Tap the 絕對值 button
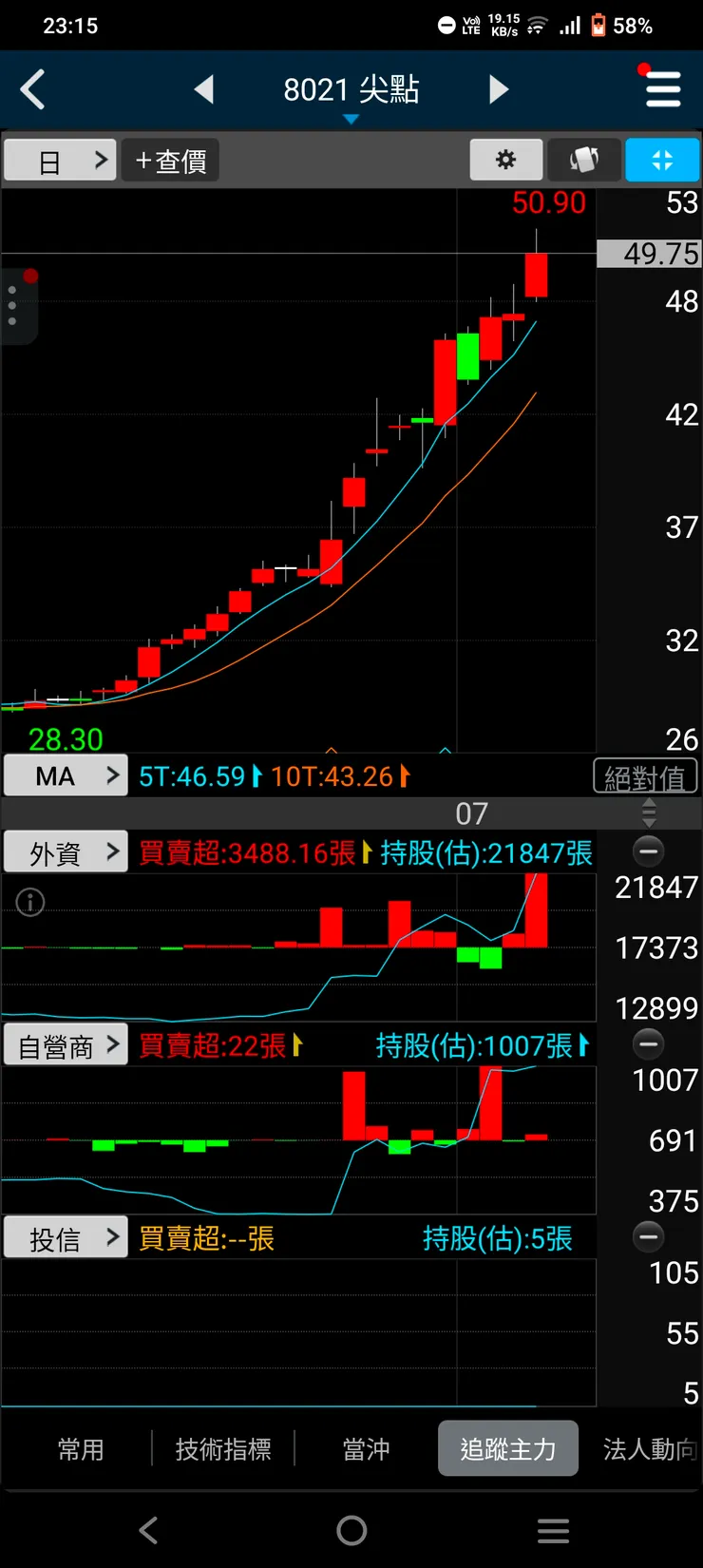The image size is (703, 1568). coord(645,777)
